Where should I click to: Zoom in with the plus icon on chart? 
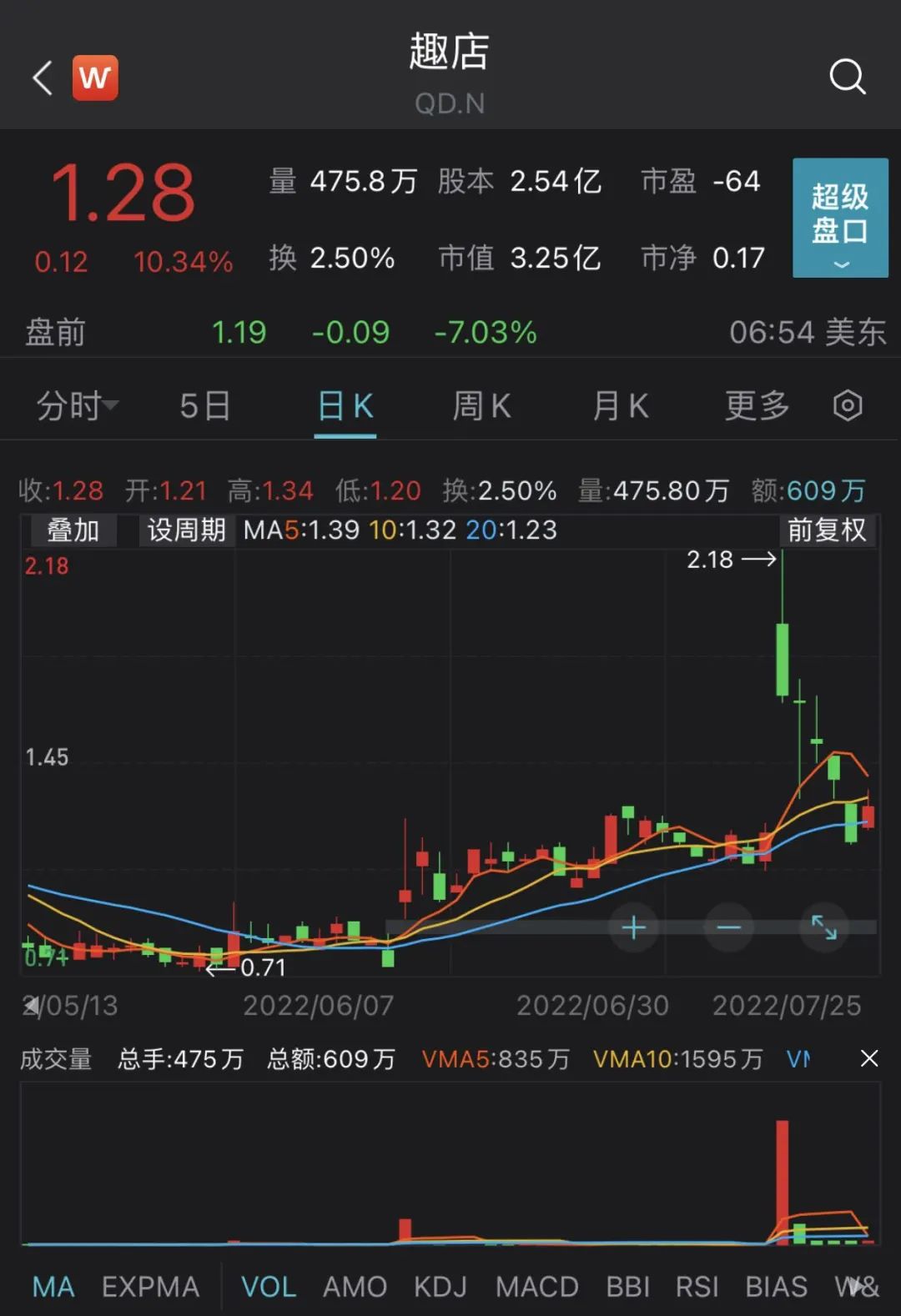(x=633, y=927)
